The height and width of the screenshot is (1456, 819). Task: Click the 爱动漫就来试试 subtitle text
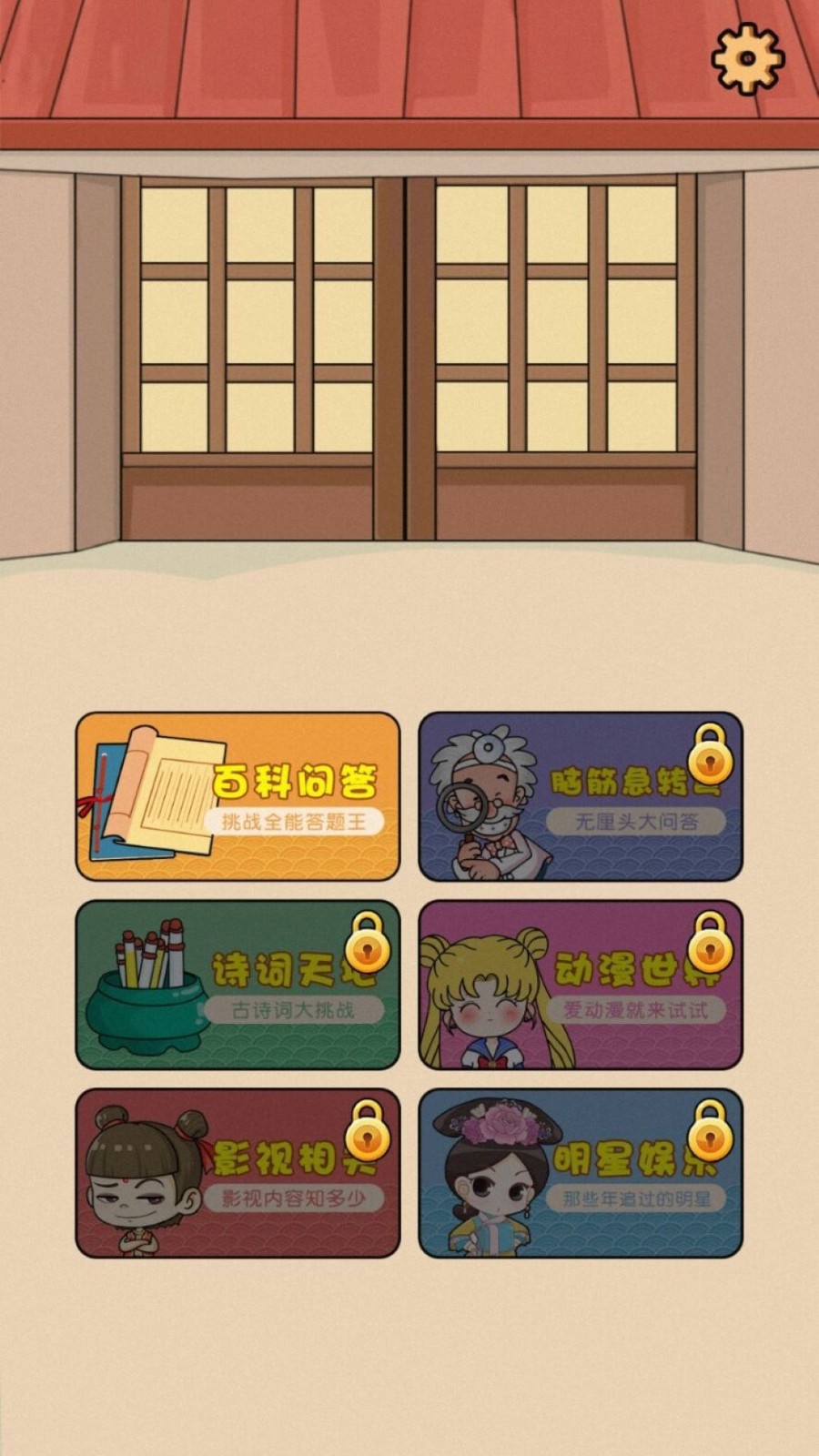pos(637,1008)
